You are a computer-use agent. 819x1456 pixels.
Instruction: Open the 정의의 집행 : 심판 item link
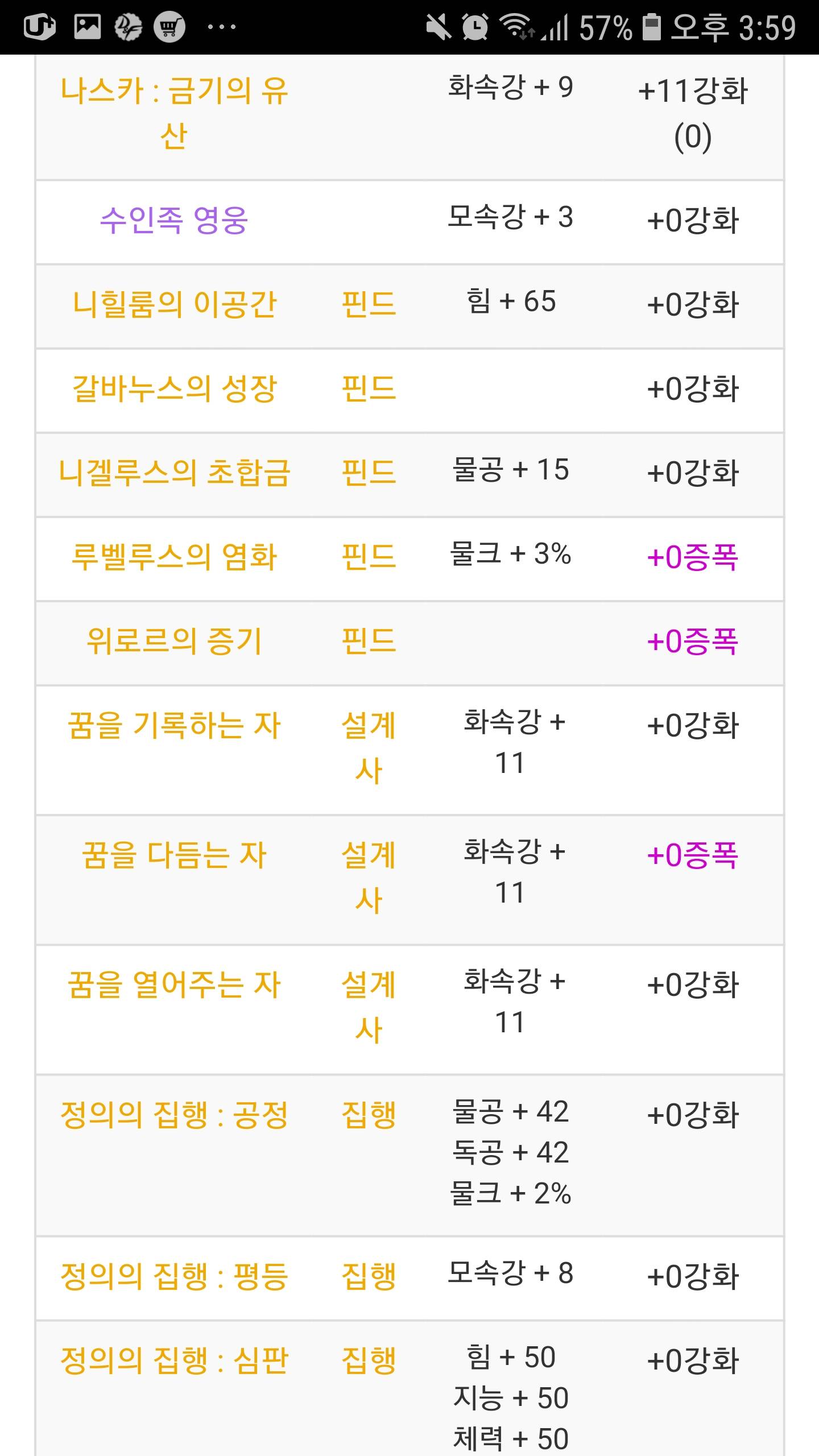click(174, 1360)
